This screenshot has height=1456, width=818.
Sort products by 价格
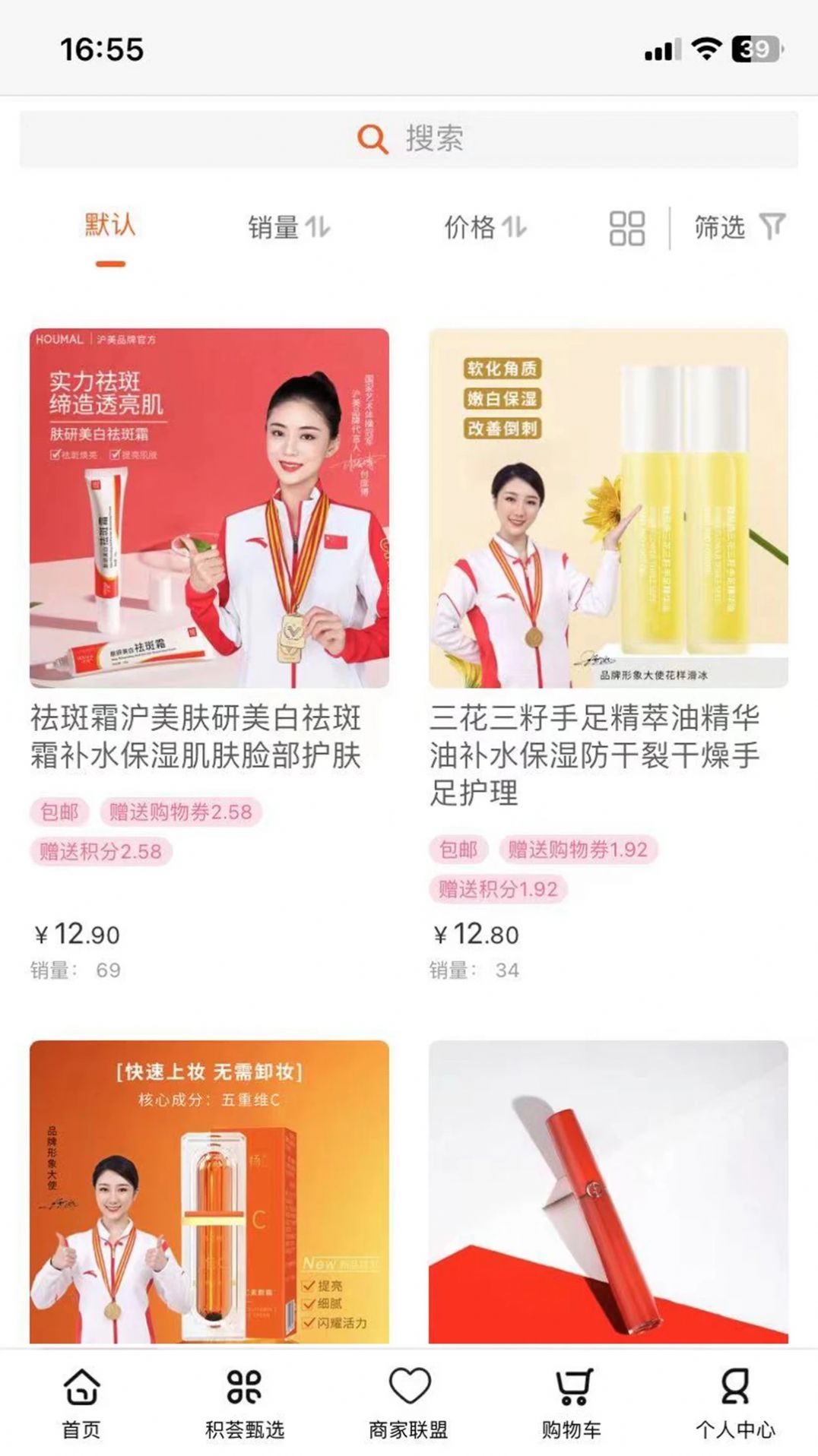[x=484, y=227]
